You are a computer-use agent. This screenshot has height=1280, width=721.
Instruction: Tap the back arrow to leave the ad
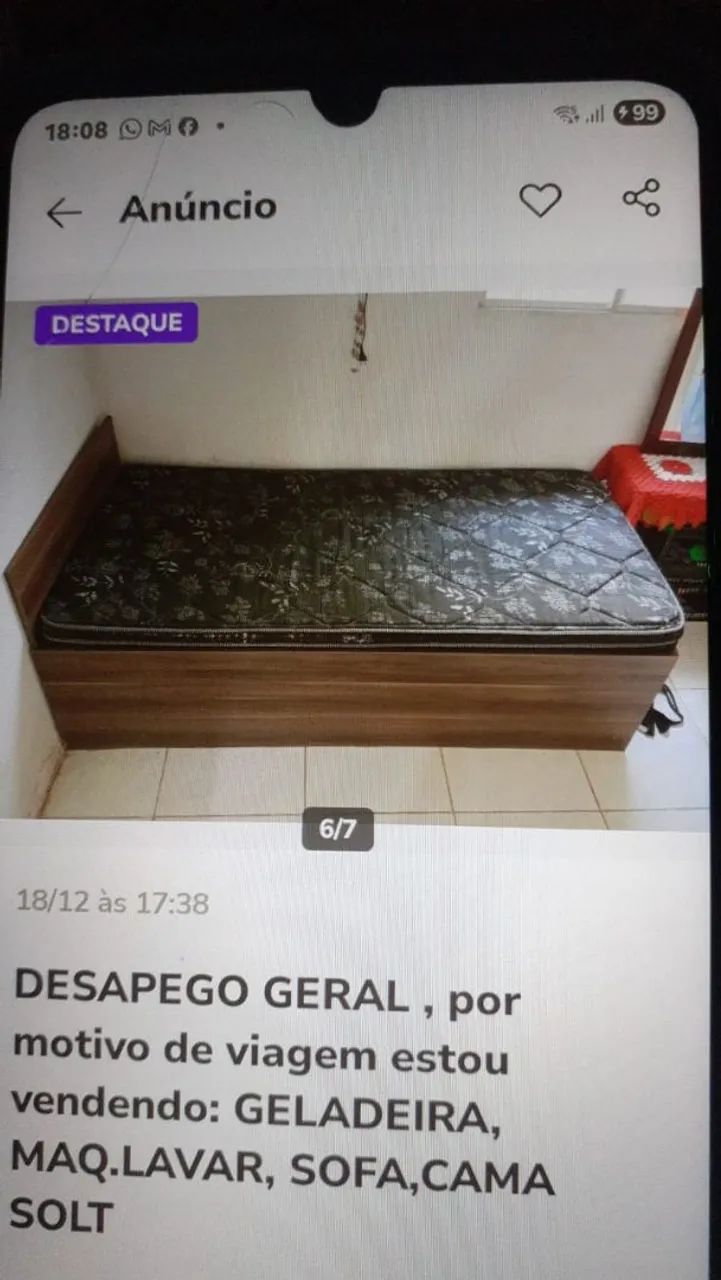[x=62, y=208]
